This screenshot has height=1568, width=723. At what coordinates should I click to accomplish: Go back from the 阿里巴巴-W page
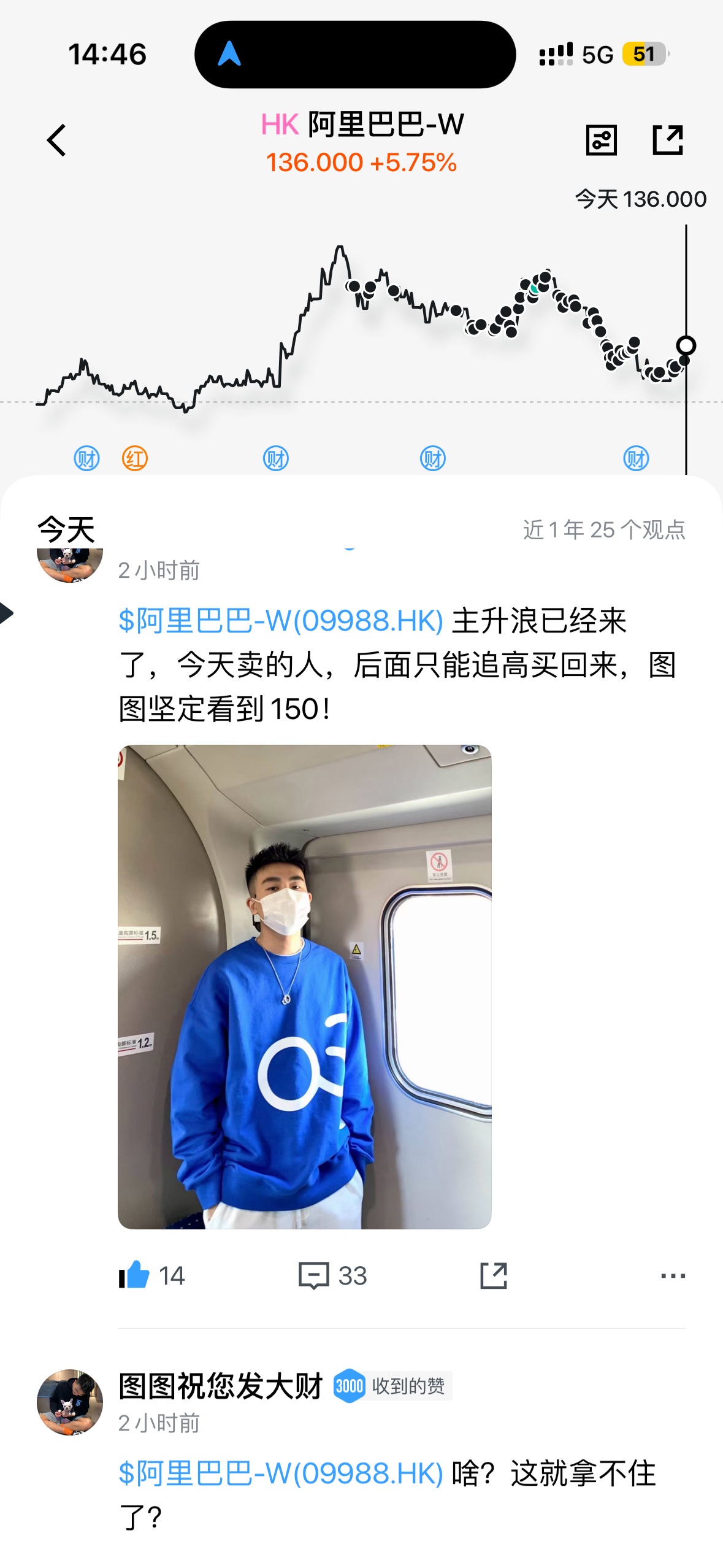(x=56, y=140)
